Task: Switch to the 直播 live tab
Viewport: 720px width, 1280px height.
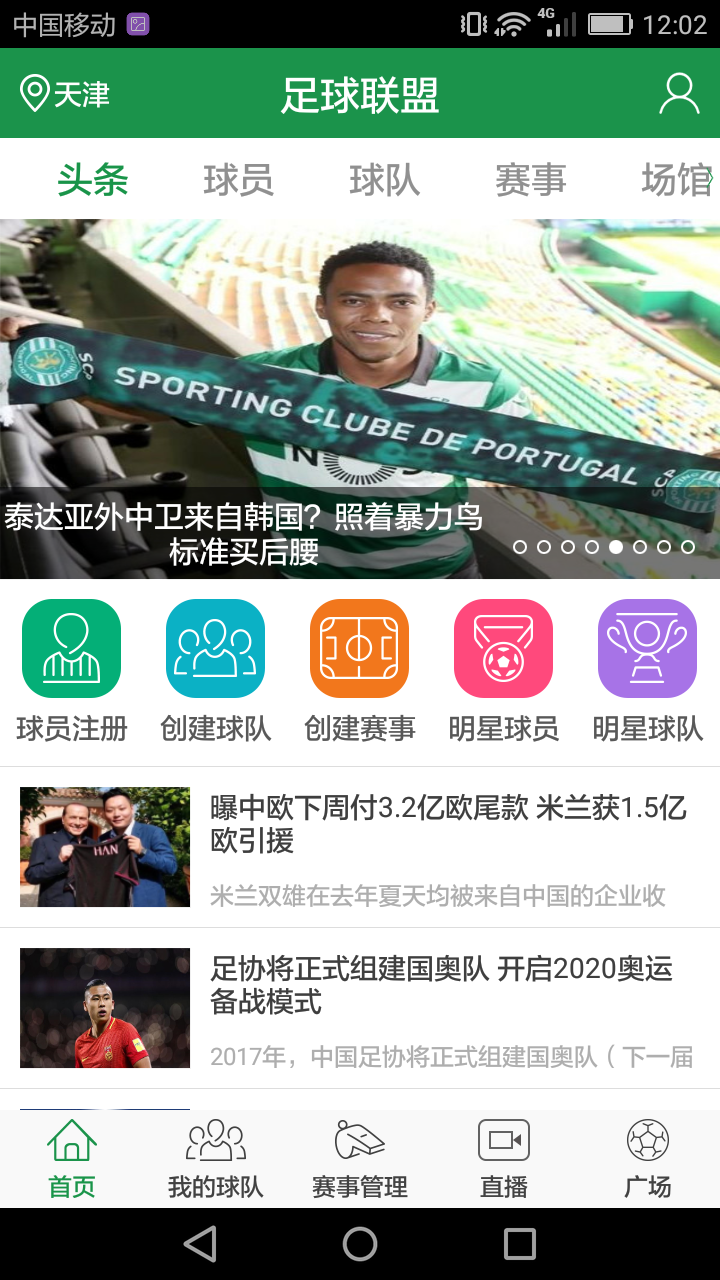Action: [x=504, y=1160]
